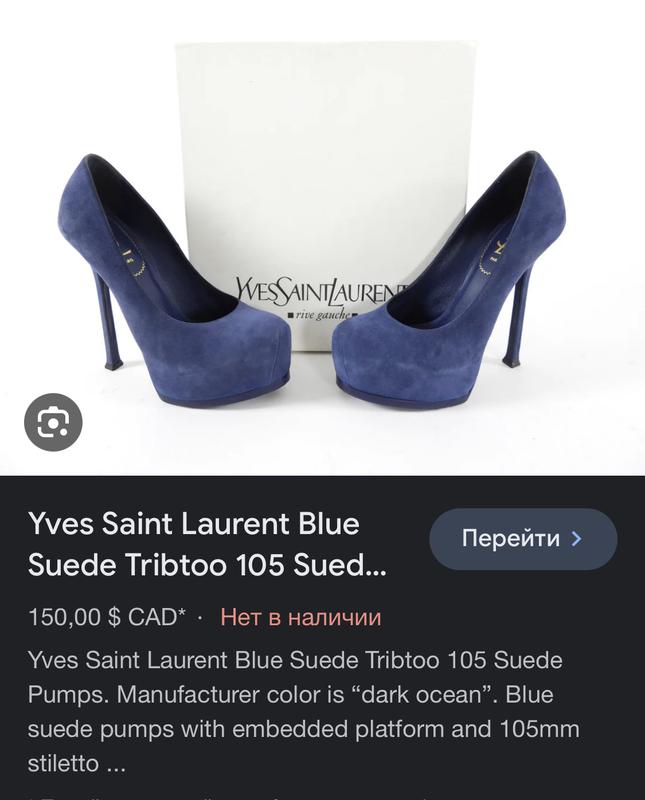Tap the Перейти button
645x800 pixels.
coord(522,539)
